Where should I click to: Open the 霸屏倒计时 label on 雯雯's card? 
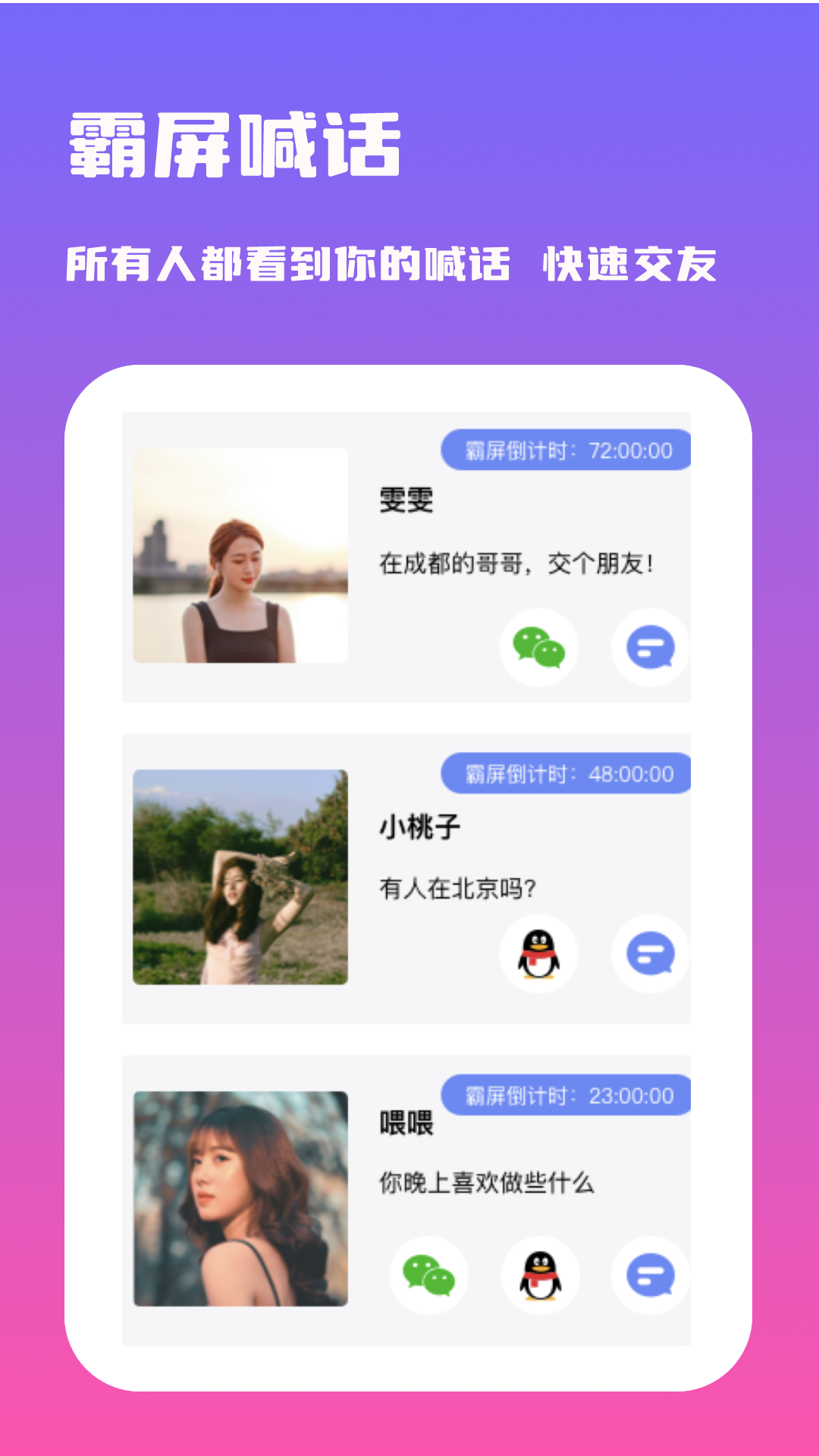coord(513,450)
